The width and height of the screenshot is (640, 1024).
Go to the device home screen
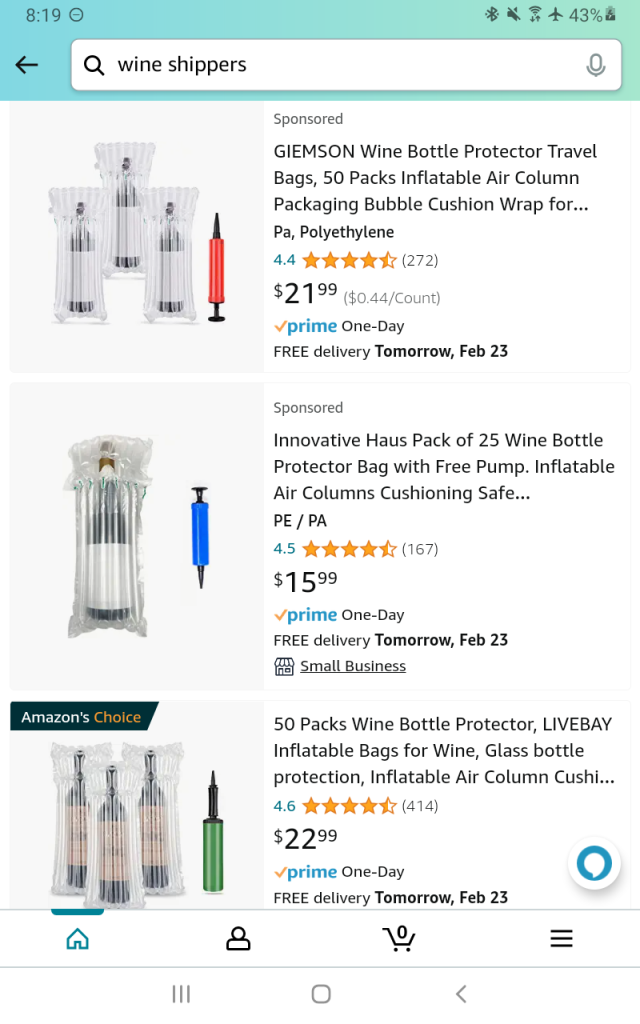coord(321,994)
